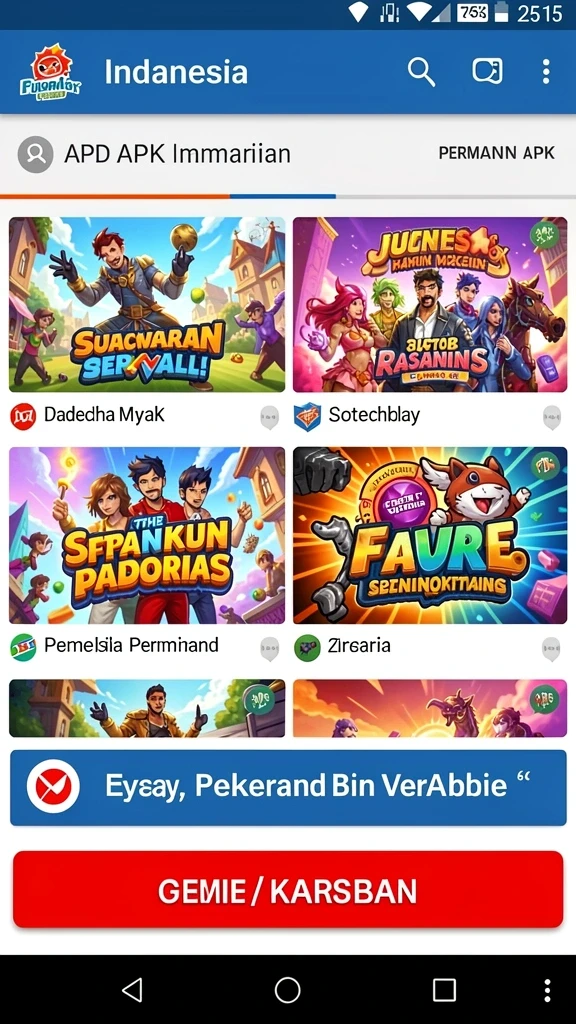Open the profile icon beside APD APK Immariian
This screenshot has height=1024, width=576.
pos(35,155)
